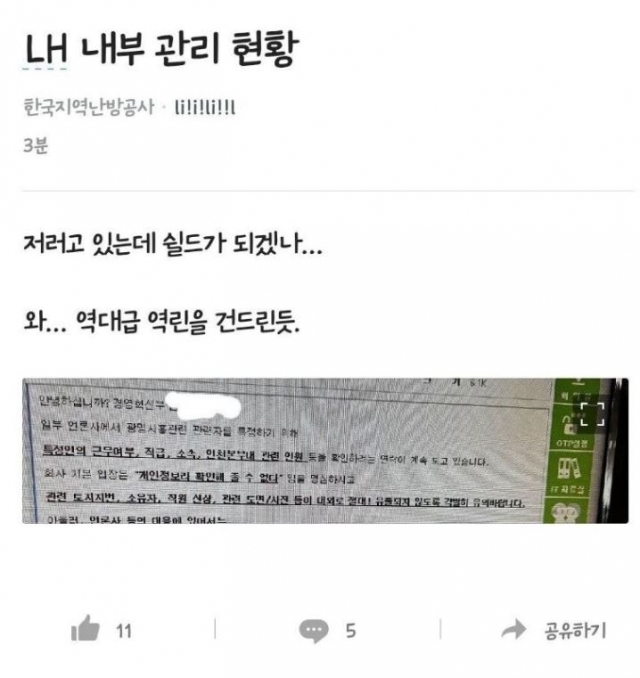640x678 pixels.
Task: Open the comments with the speech bubble icon
Action: pyautogui.click(x=314, y=630)
